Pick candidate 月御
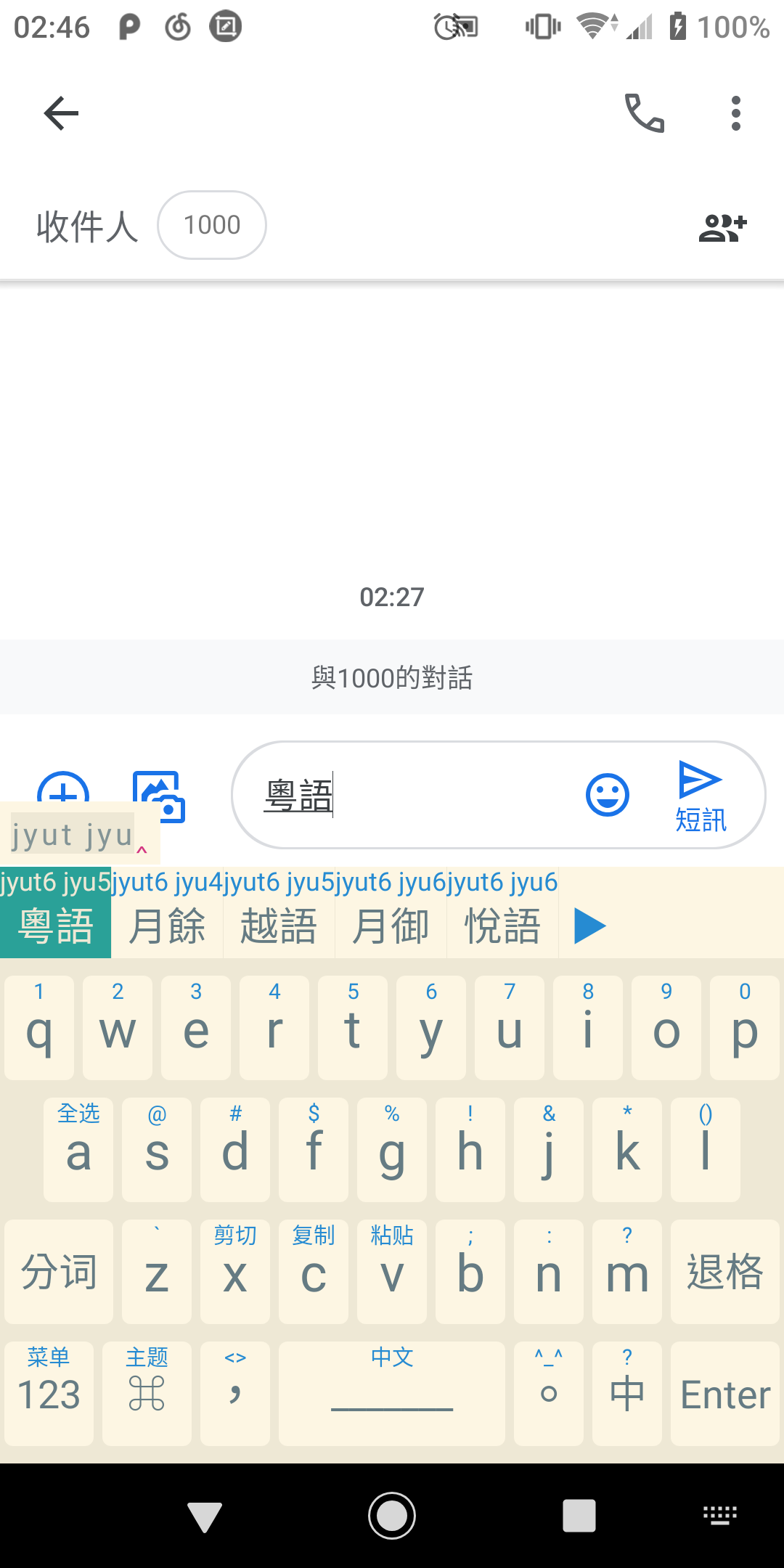The width and height of the screenshot is (784, 1568). click(391, 926)
